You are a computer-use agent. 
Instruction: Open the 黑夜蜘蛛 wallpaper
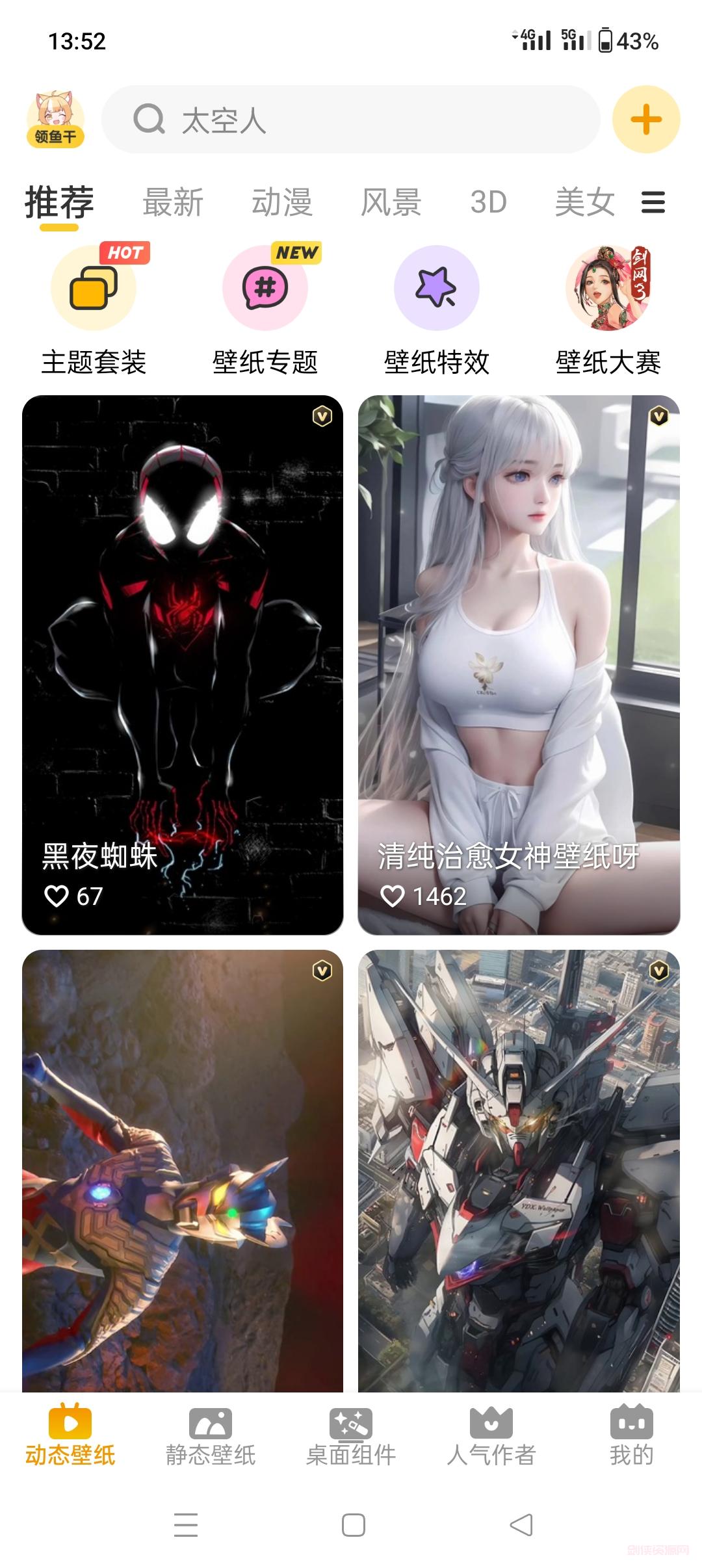[x=183, y=664]
